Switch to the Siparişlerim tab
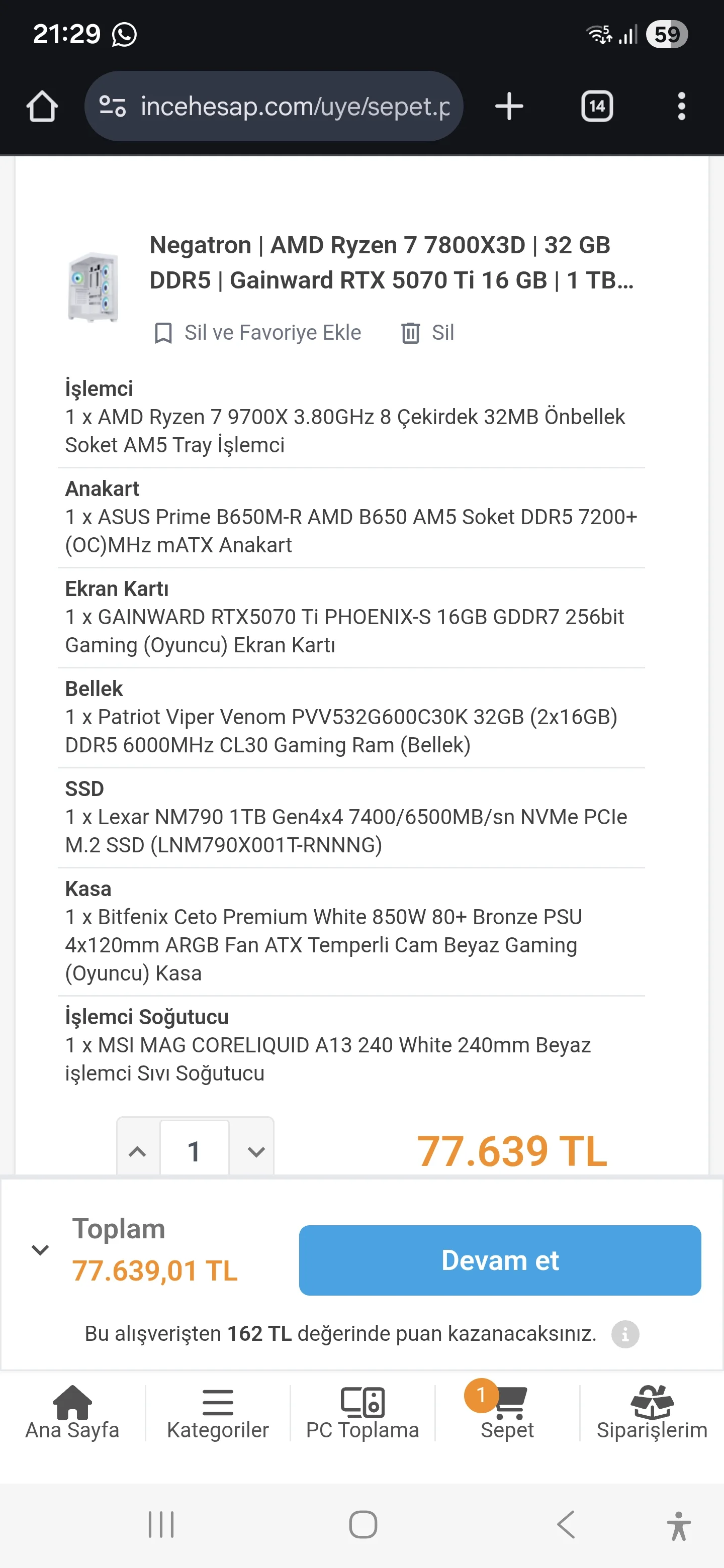724x1568 pixels. coord(651,1413)
